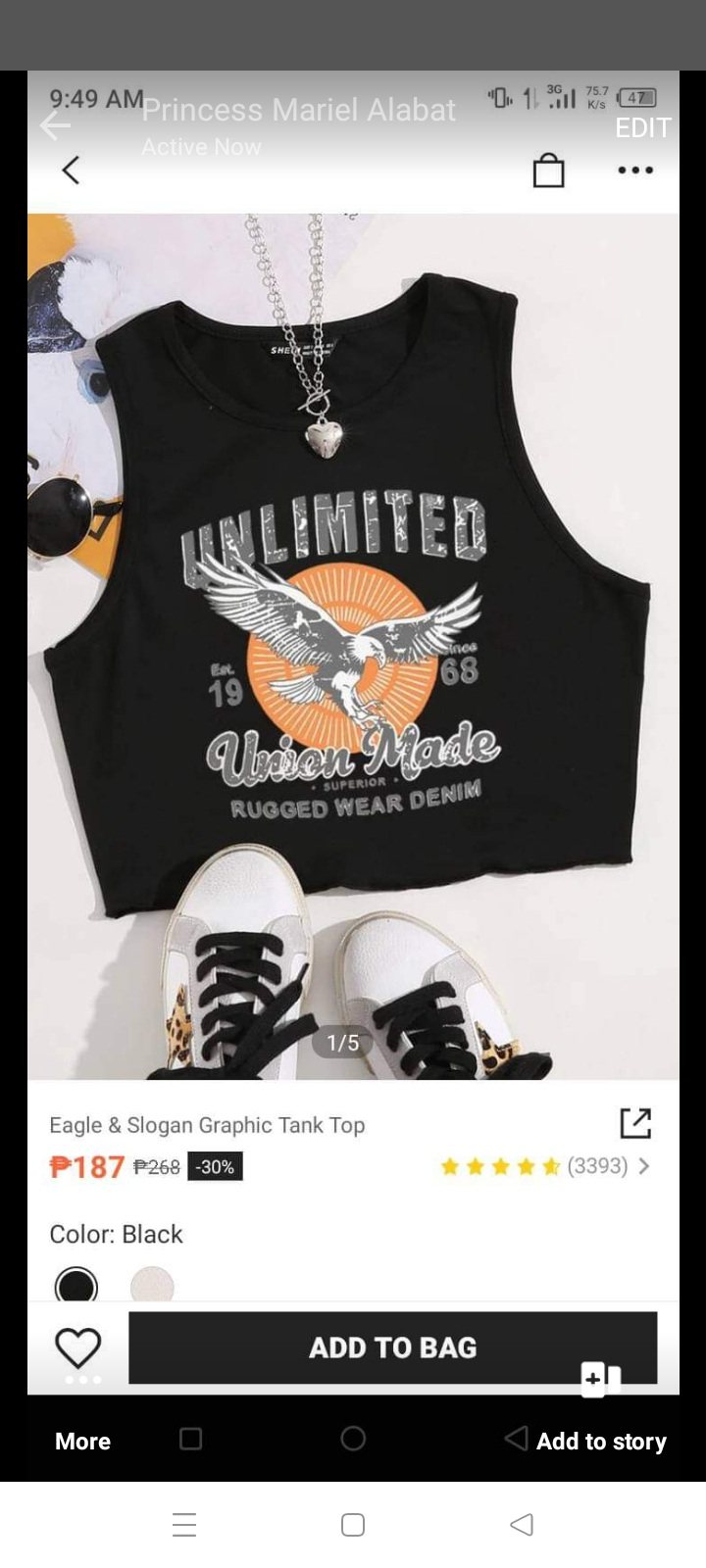Image resolution: width=706 pixels, height=1568 pixels.
Task: Go back from the photo viewer
Action: [x=55, y=125]
